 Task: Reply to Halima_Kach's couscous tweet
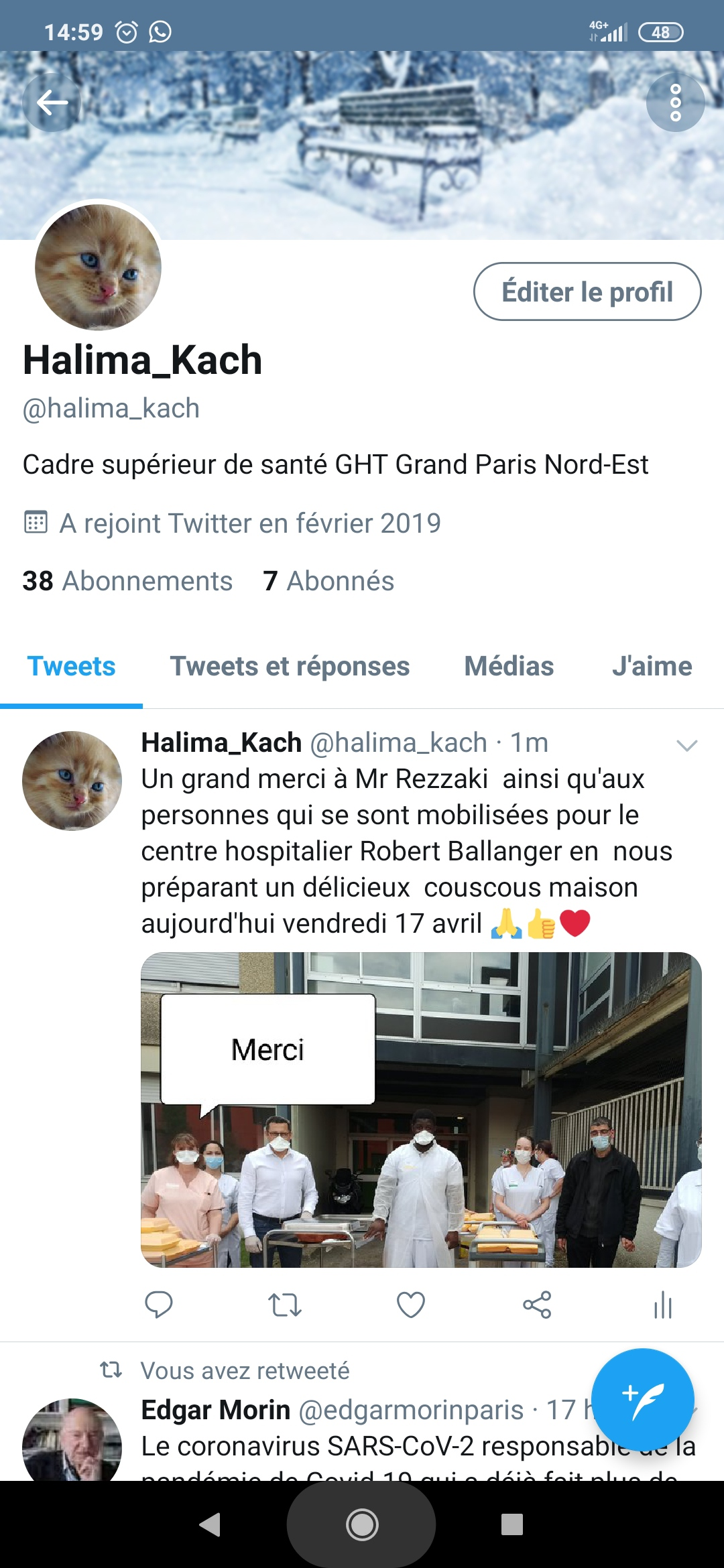(x=159, y=1305)
